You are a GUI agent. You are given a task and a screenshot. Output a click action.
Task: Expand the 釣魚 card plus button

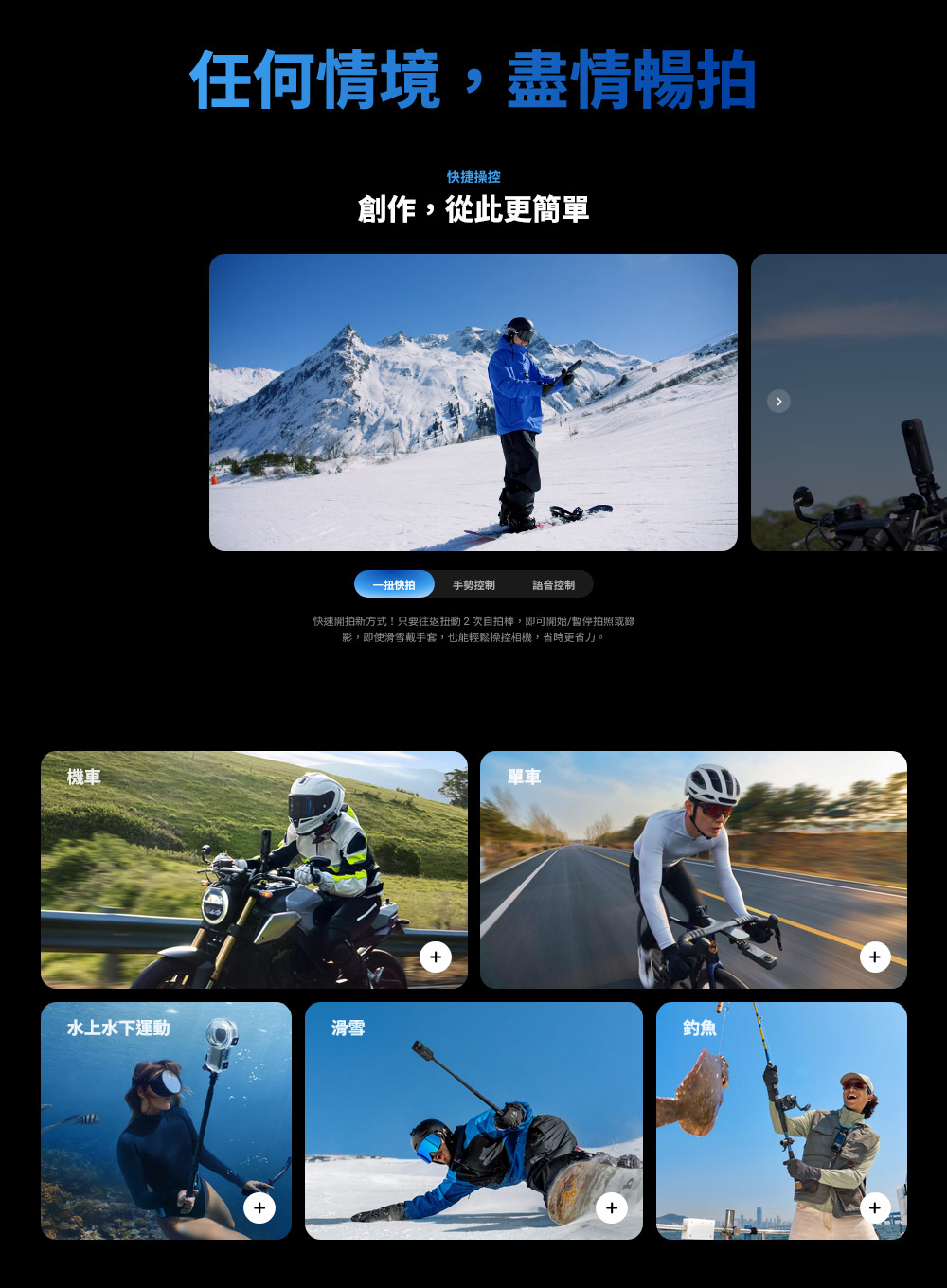coord(875,1208)
